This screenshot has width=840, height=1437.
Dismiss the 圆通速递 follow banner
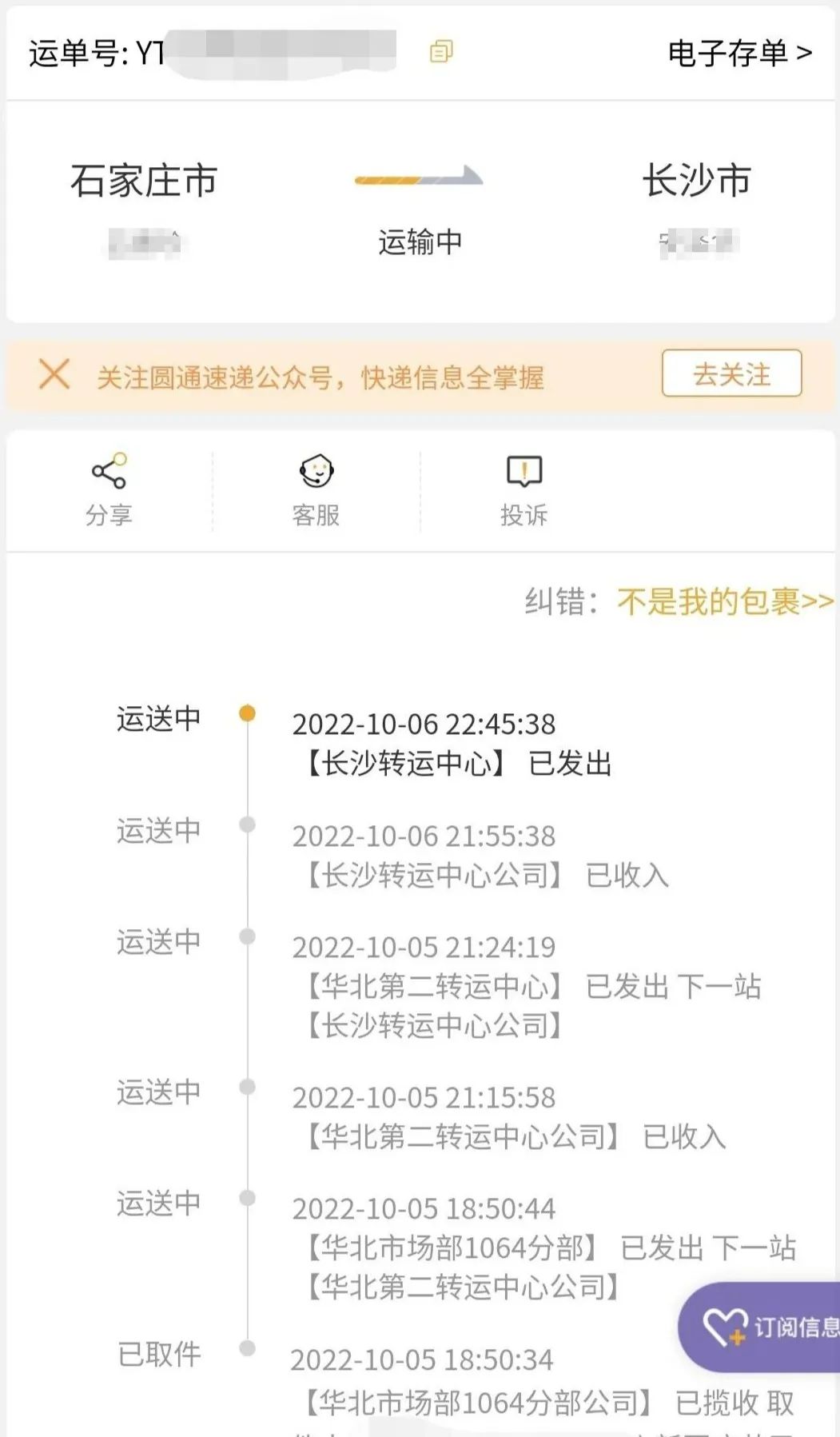point(54,374)
